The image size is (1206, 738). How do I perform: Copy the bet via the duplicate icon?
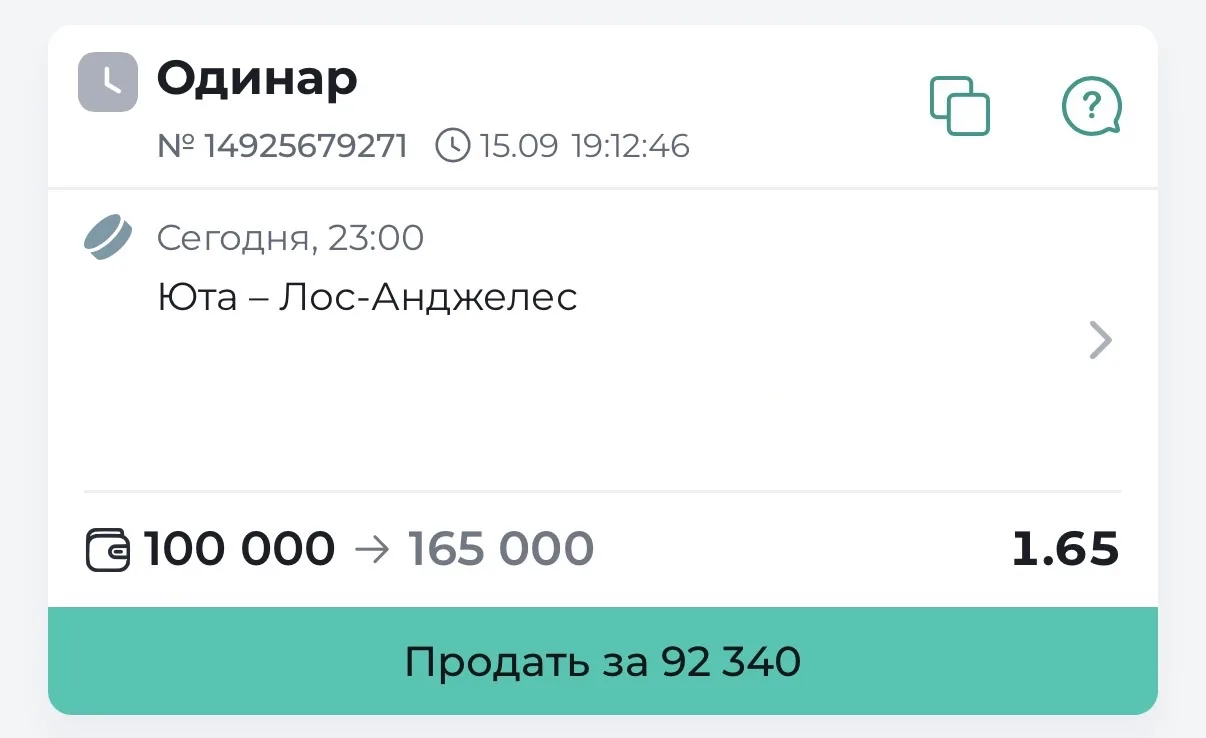point(960,106)
